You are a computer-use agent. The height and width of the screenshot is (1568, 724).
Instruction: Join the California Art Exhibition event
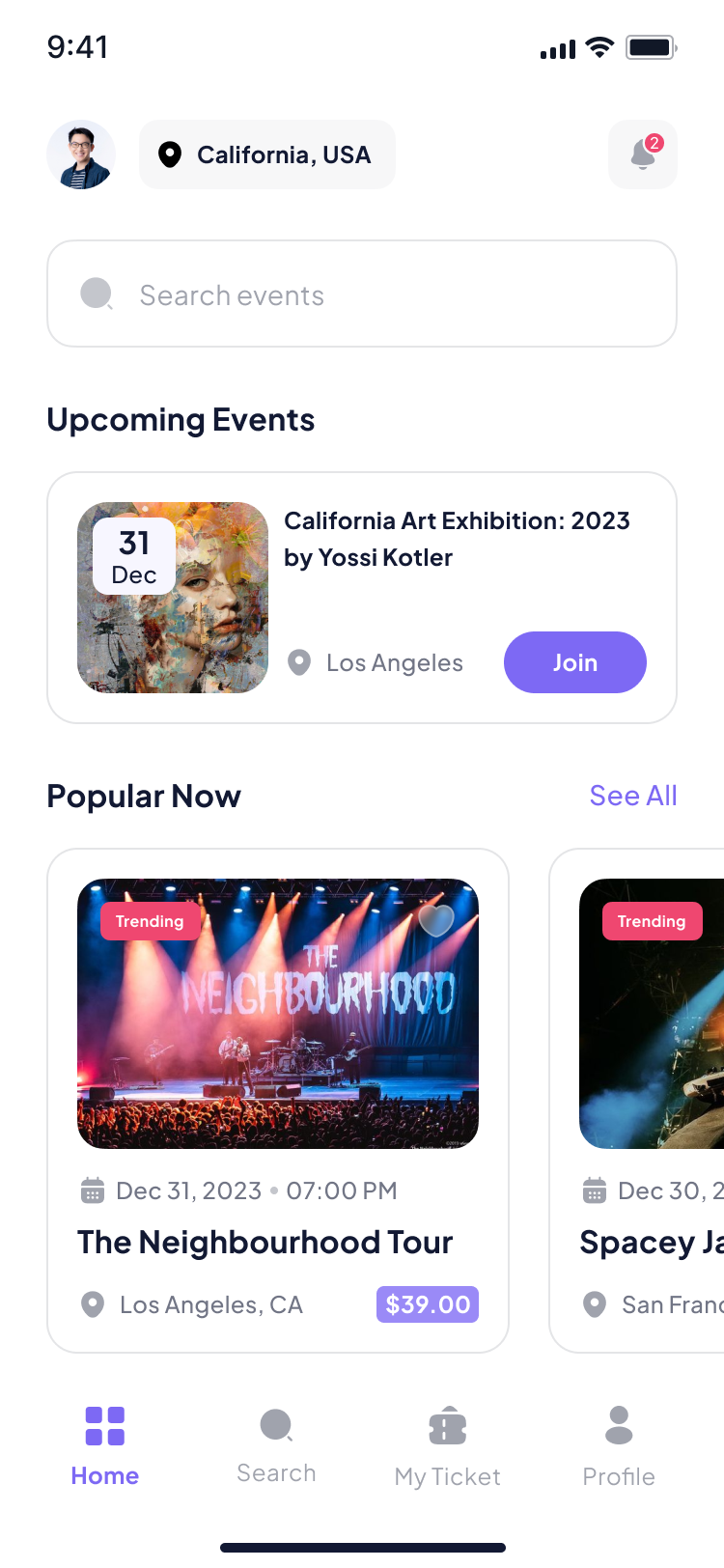(x=574, y=662)
